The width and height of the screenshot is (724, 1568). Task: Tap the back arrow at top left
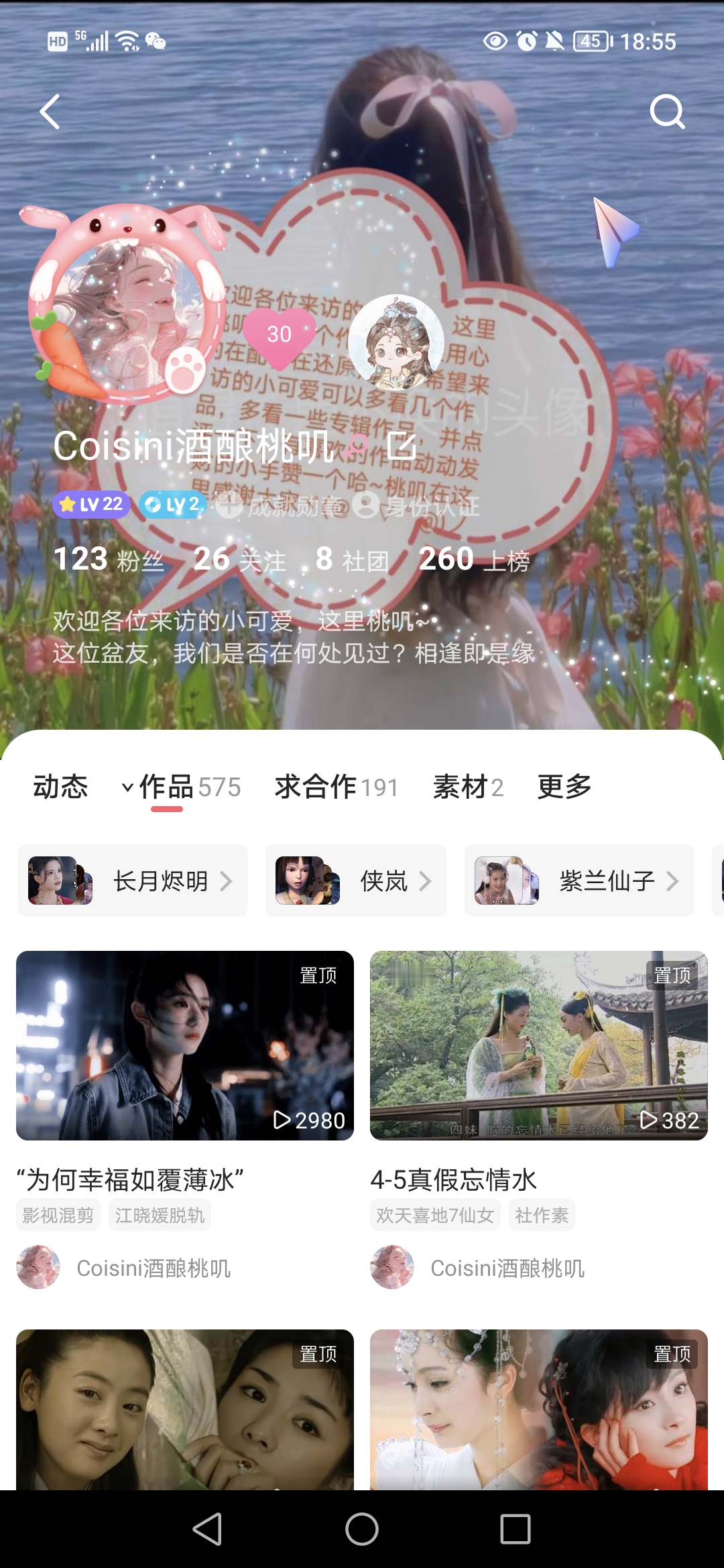click(48, 113)
